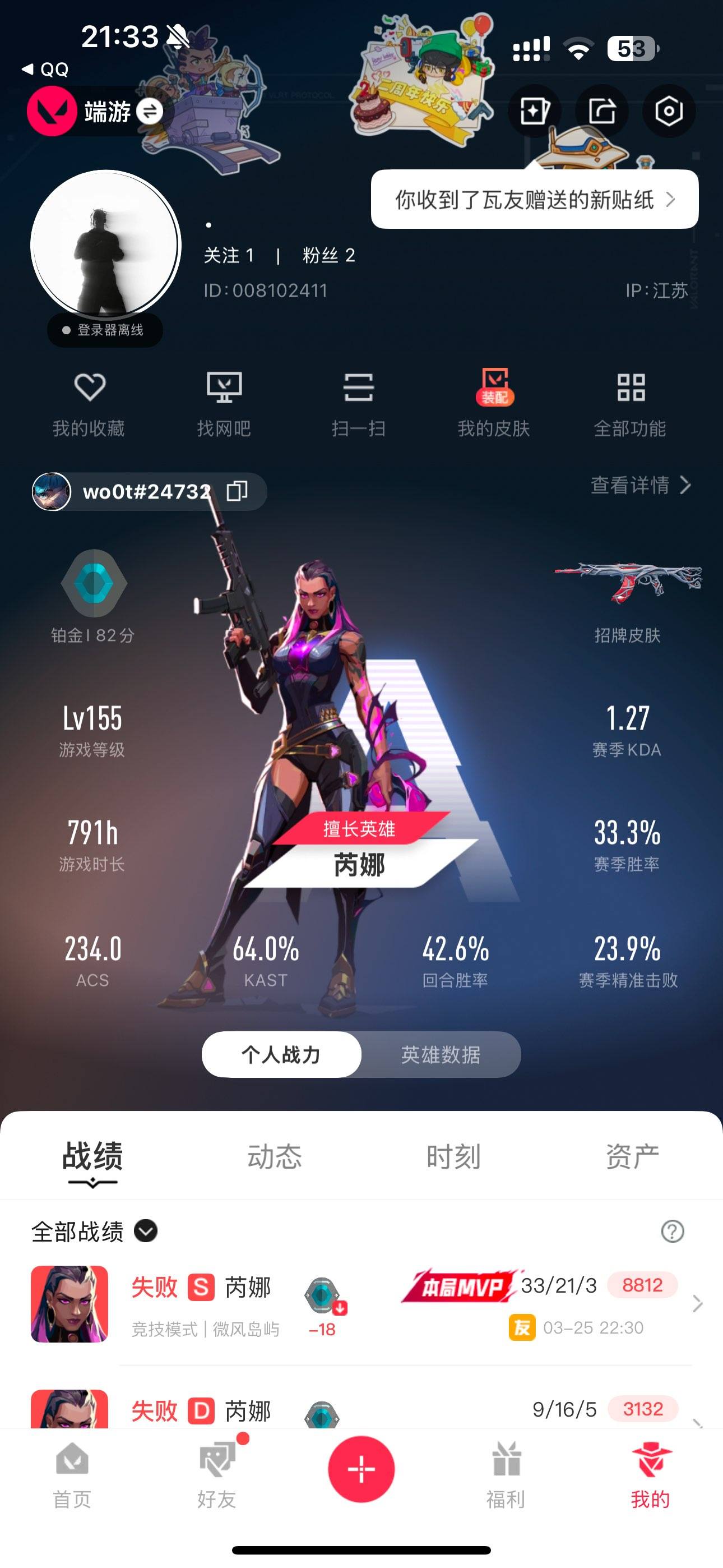This screenshot has height=1568, width=723.
Task: Switch to the 资产 tab
Action: [632, 1156]
